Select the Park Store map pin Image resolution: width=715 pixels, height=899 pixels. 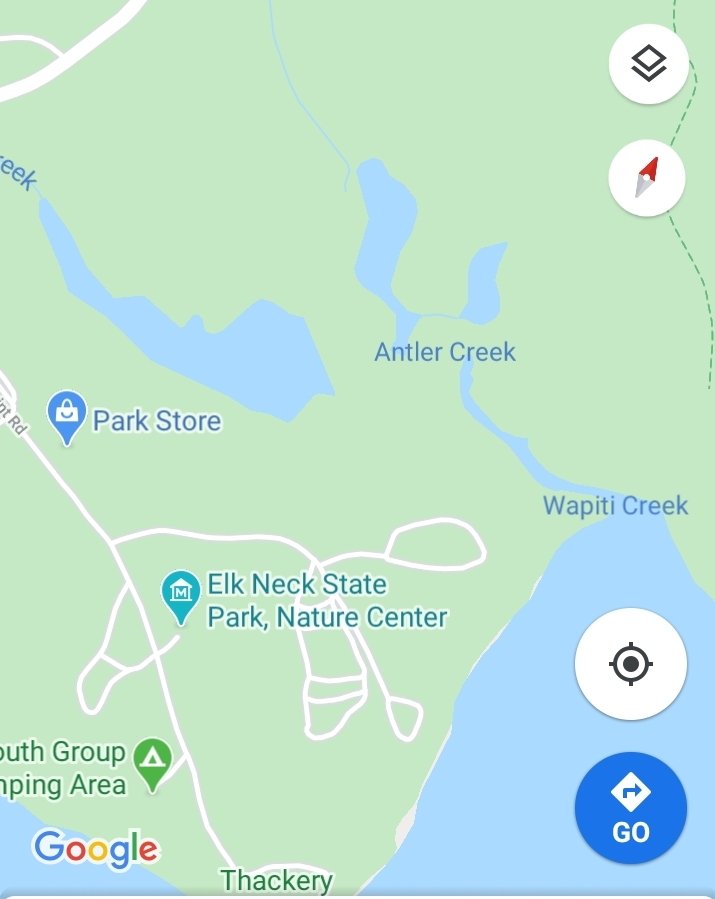(x=67, y=416)
